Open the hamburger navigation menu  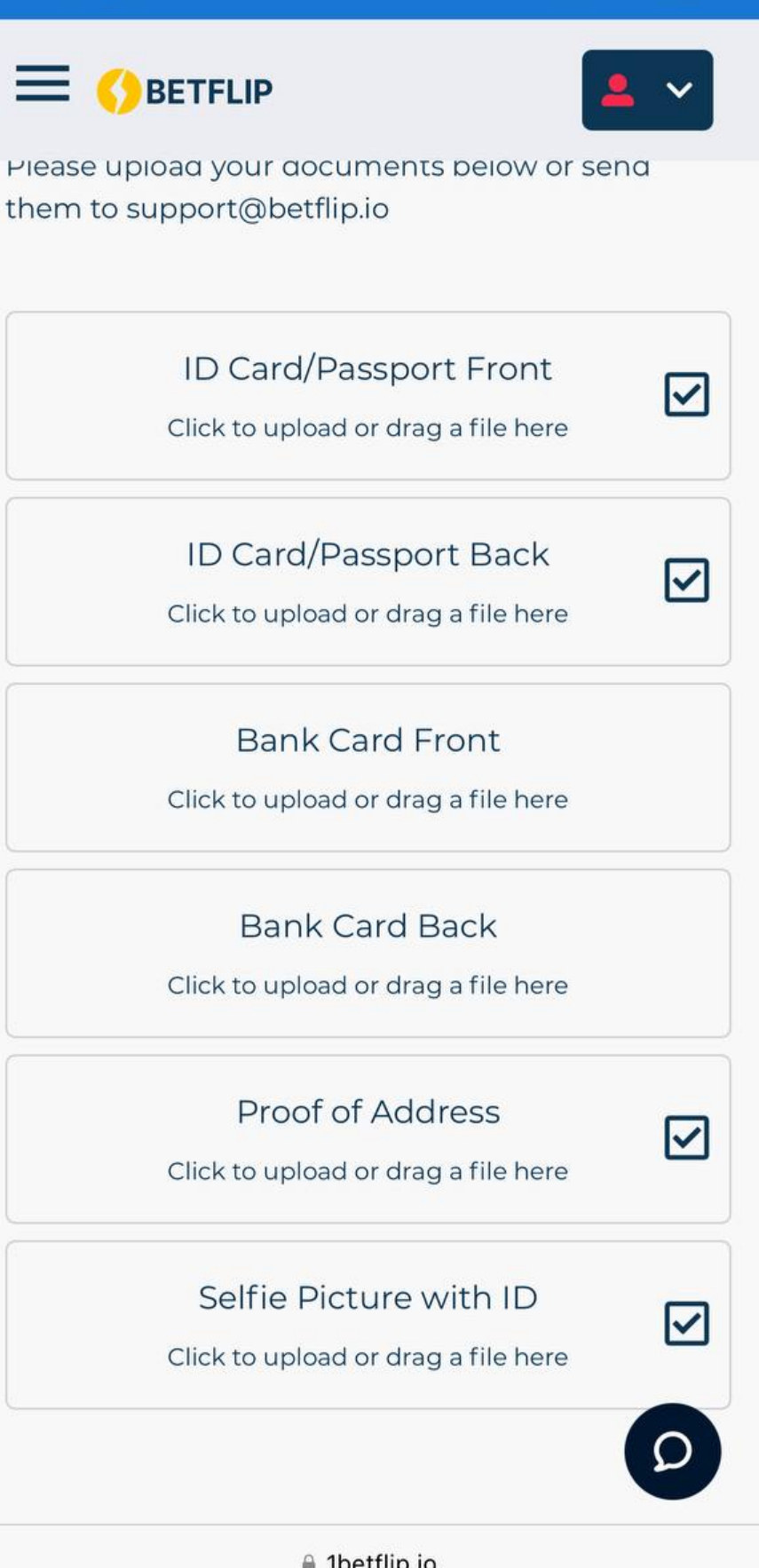coord(43,83)
